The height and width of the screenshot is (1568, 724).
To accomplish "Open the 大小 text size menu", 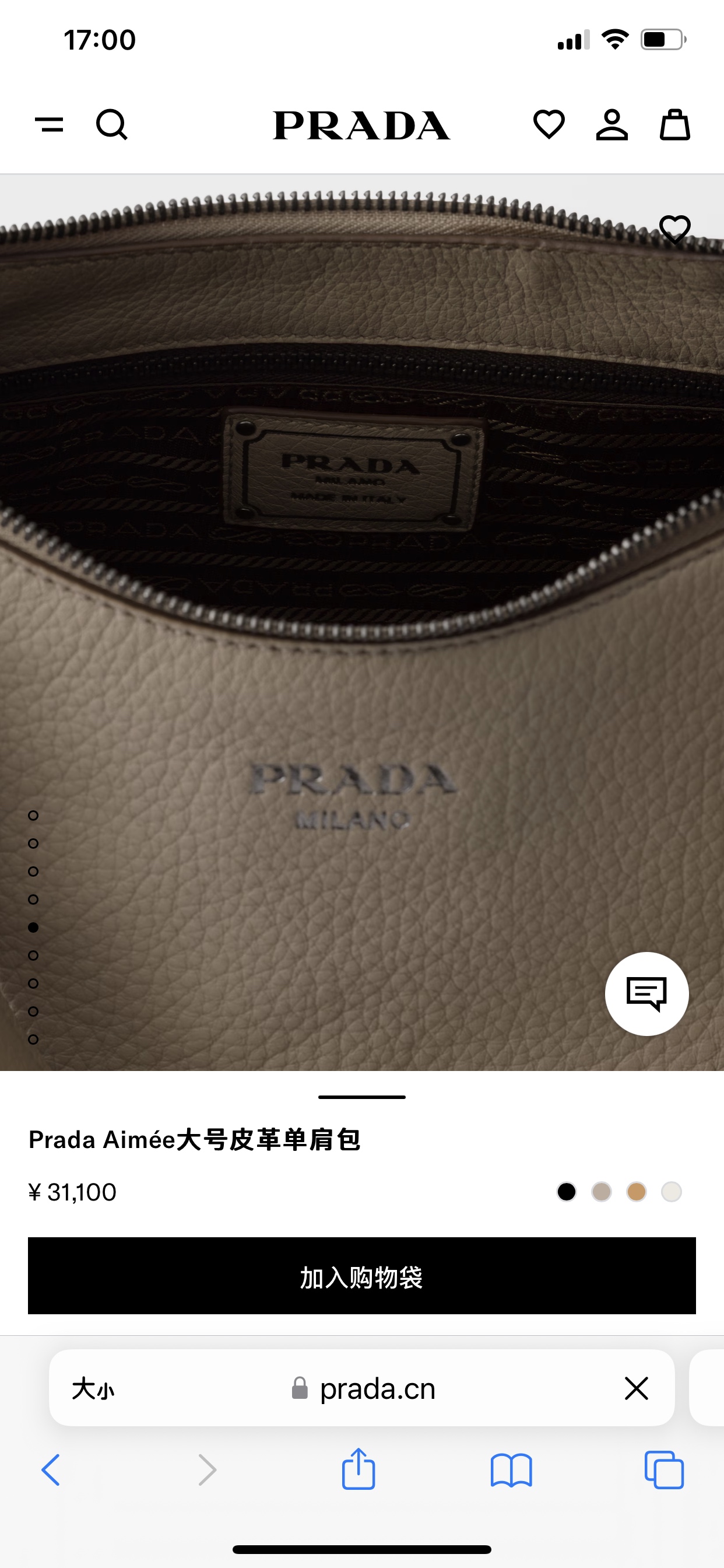I will 93,1389.
